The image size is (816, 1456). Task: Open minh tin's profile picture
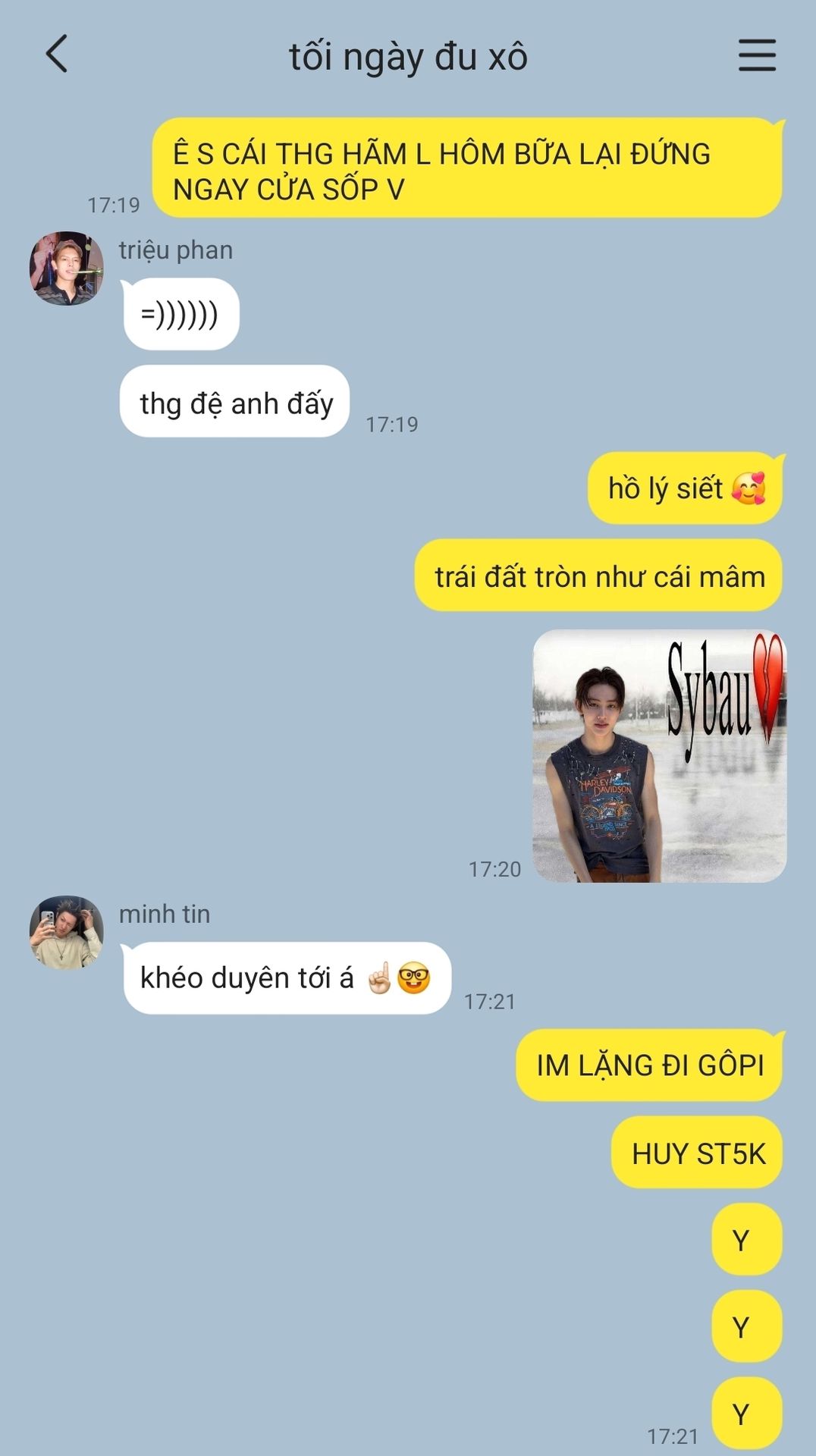click(x=67, y=932)
